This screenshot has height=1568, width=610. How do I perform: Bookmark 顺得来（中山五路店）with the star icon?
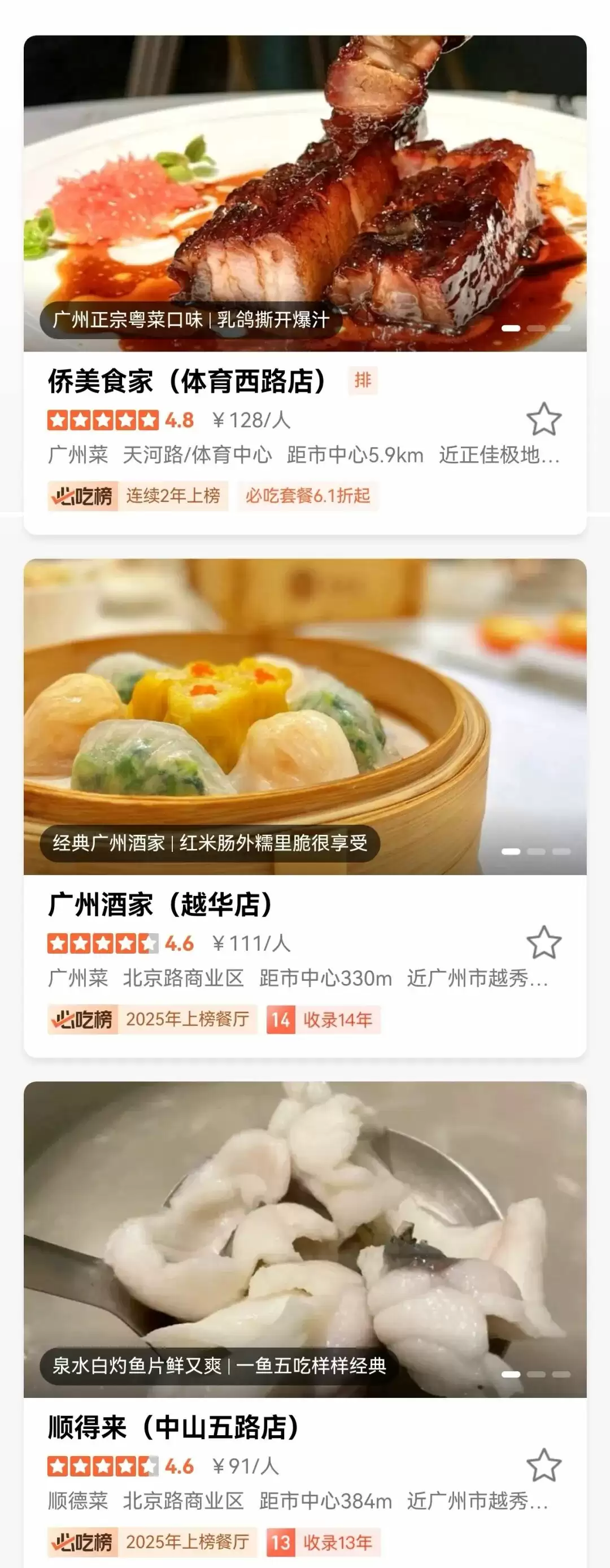(543, 1465)
